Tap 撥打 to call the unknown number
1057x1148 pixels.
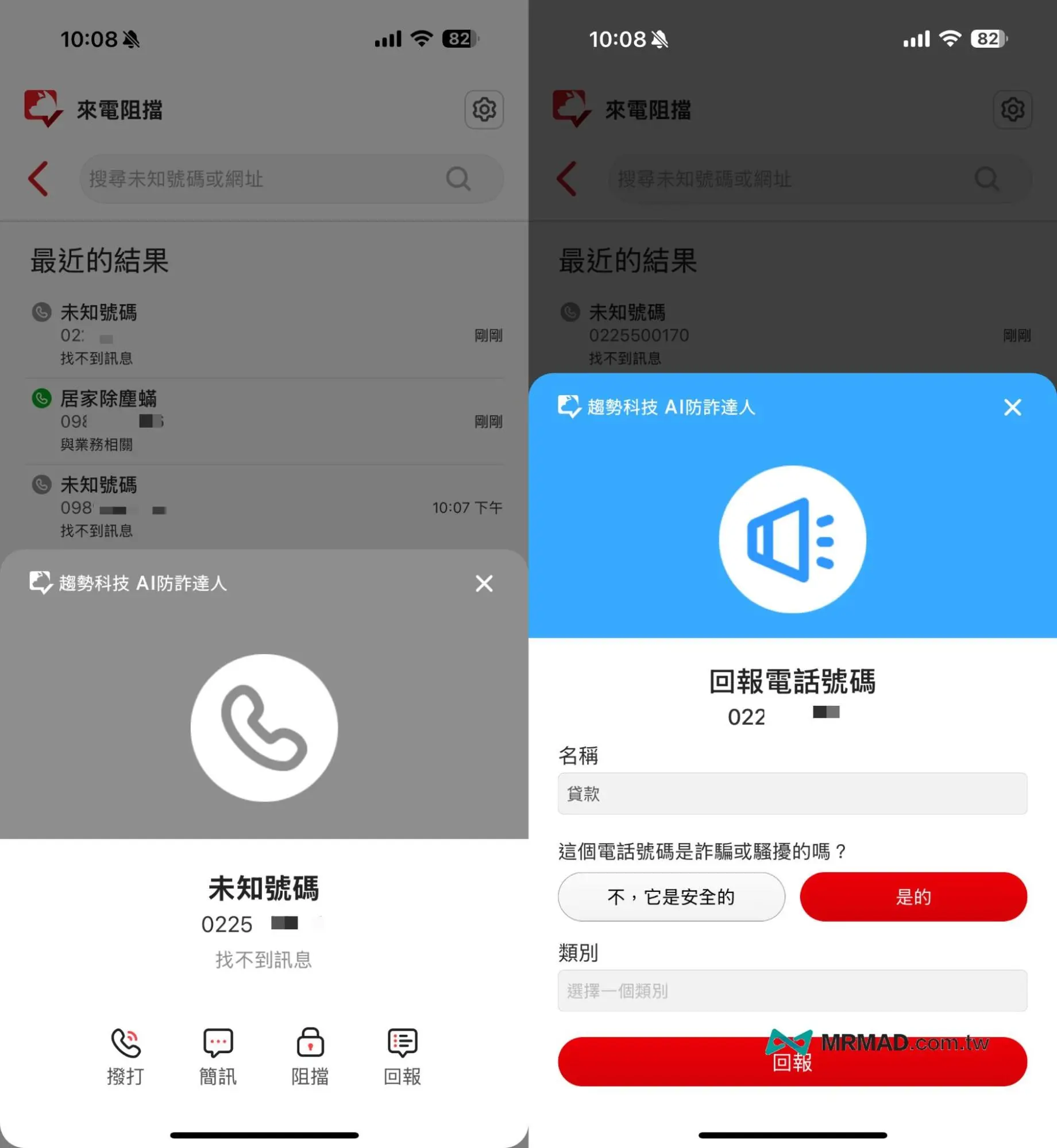point(125,1056)
